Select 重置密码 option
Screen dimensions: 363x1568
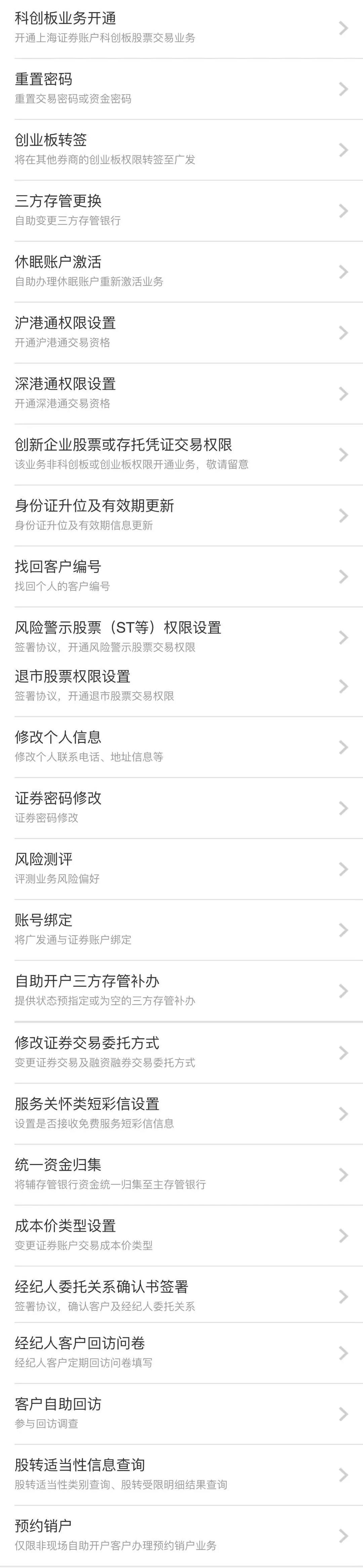182,89
